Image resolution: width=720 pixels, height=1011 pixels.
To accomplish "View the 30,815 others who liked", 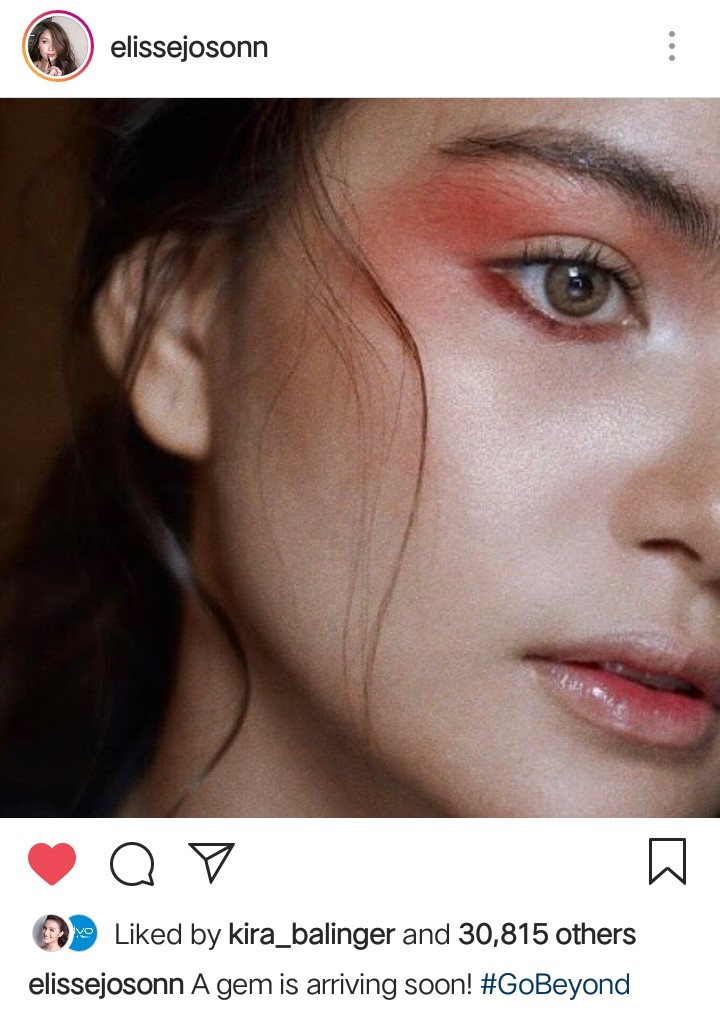I will coord(546,935).
